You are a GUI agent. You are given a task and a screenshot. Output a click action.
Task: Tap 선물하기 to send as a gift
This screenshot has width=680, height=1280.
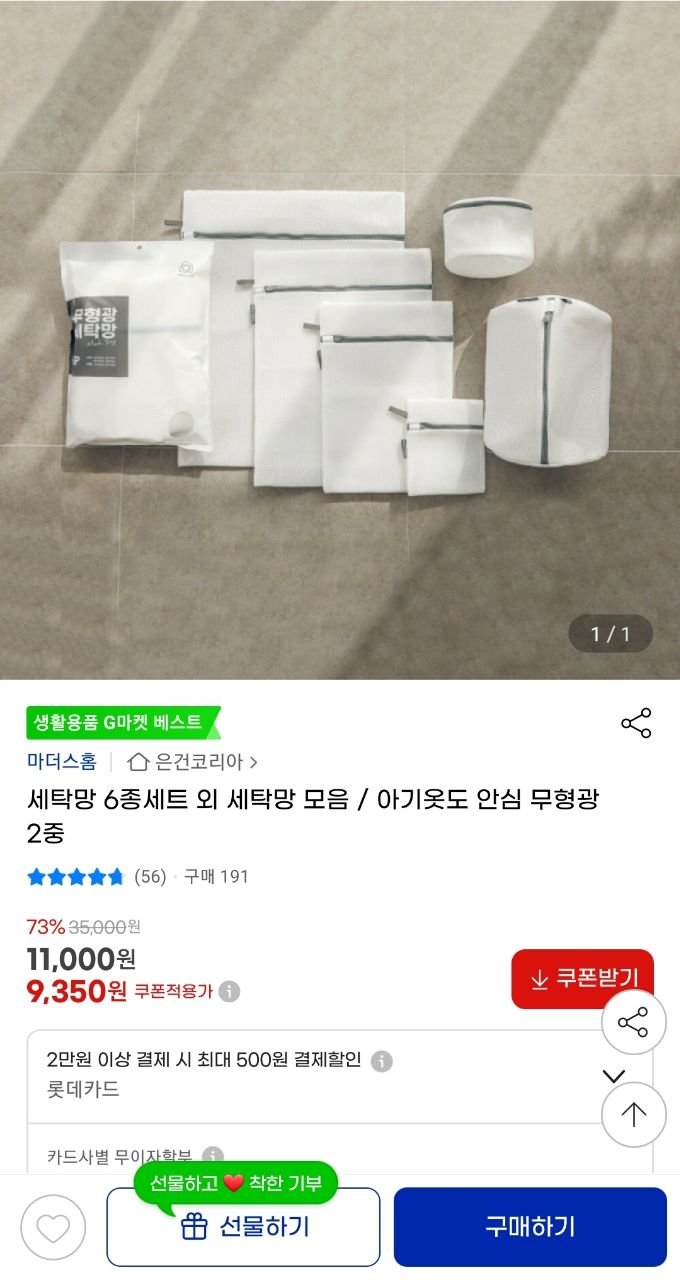[x=244, y=1227]
